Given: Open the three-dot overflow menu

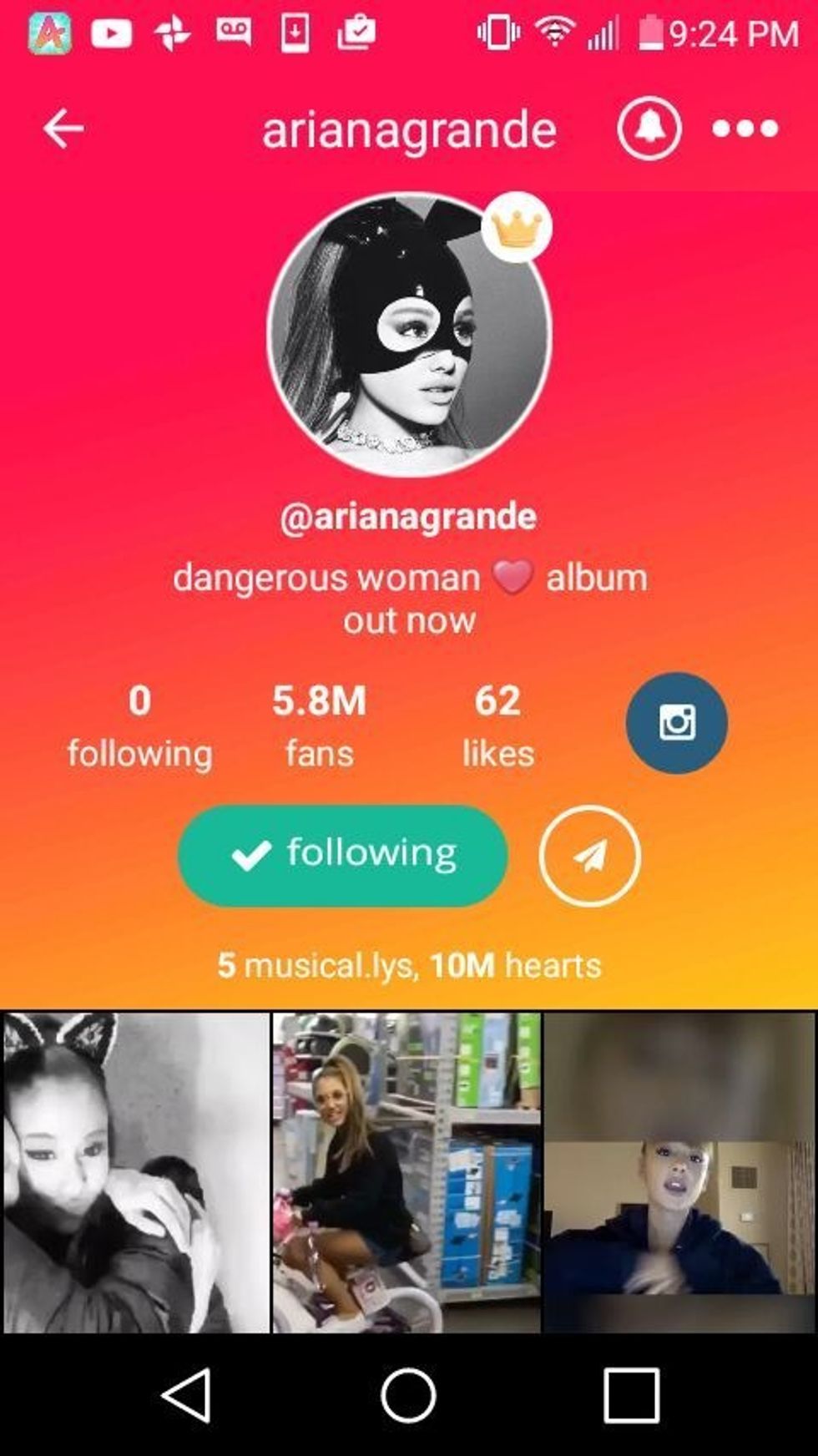Looking at the screenshot, I should tap(745, 129).
